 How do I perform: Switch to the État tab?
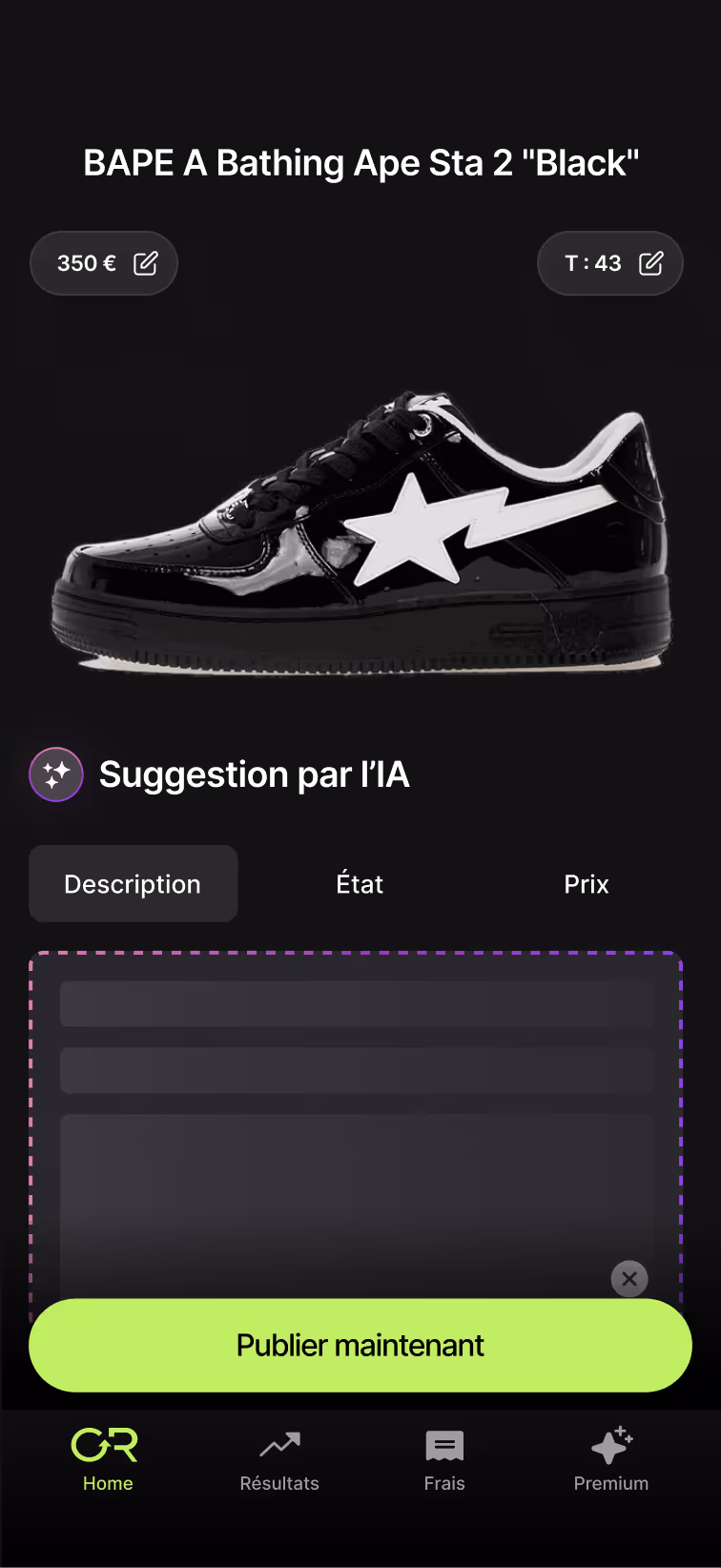(x=360, y=884)
